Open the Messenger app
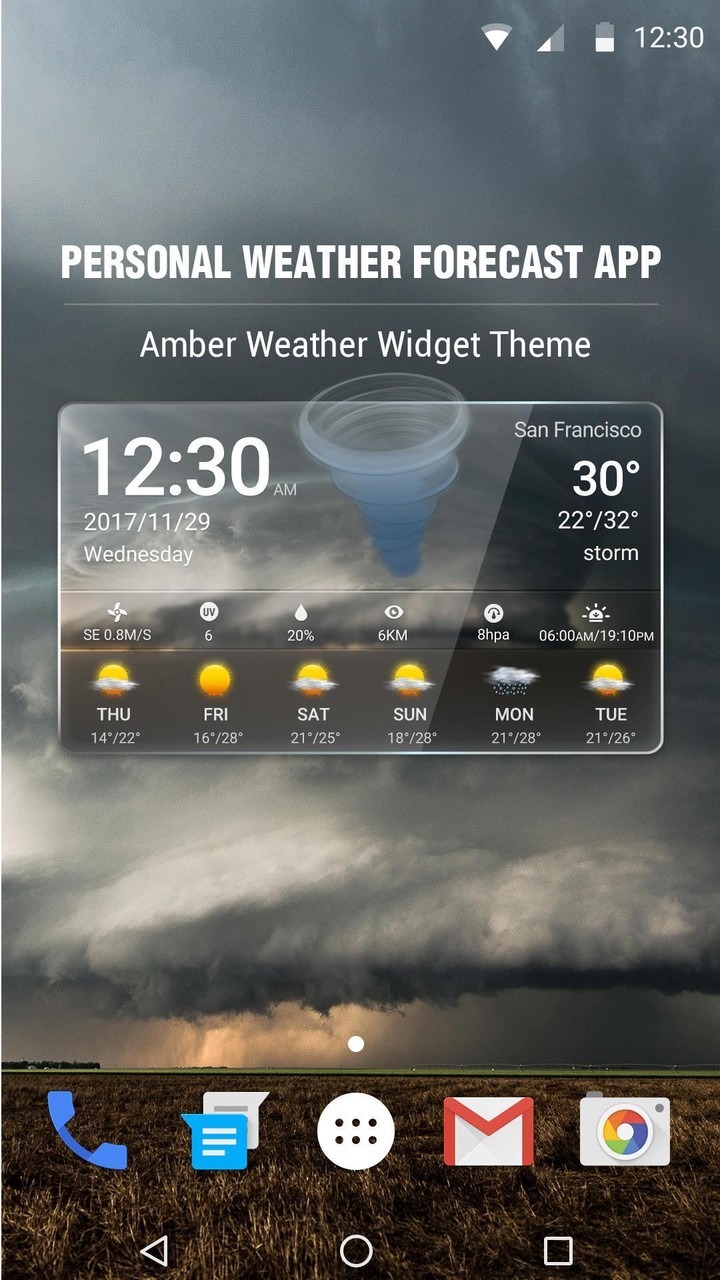The width and height of the screenshot is (720, 1280). tap(222, 1130)
